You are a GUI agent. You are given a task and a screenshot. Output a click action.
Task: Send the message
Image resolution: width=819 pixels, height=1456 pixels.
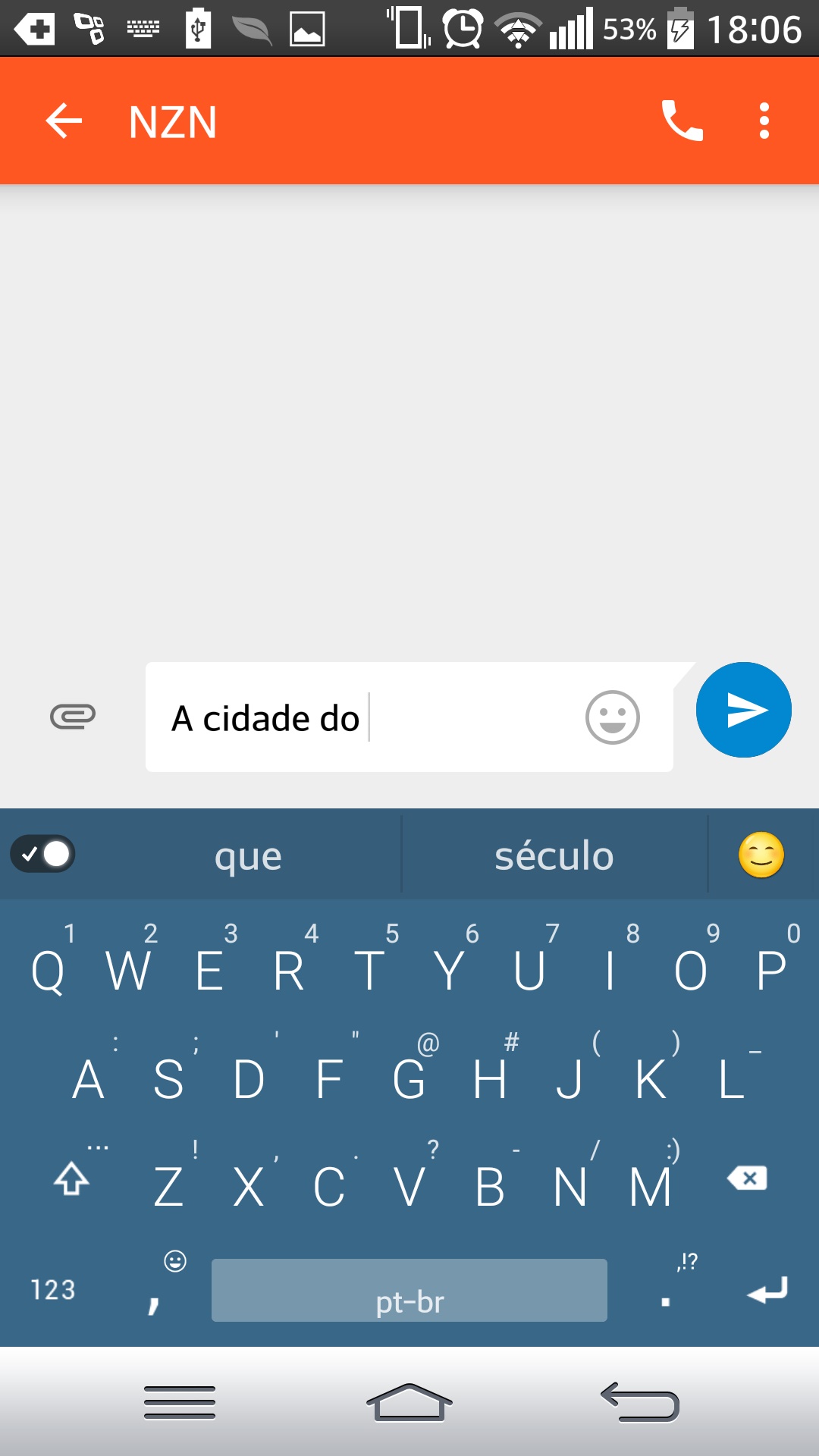(744, 710)
